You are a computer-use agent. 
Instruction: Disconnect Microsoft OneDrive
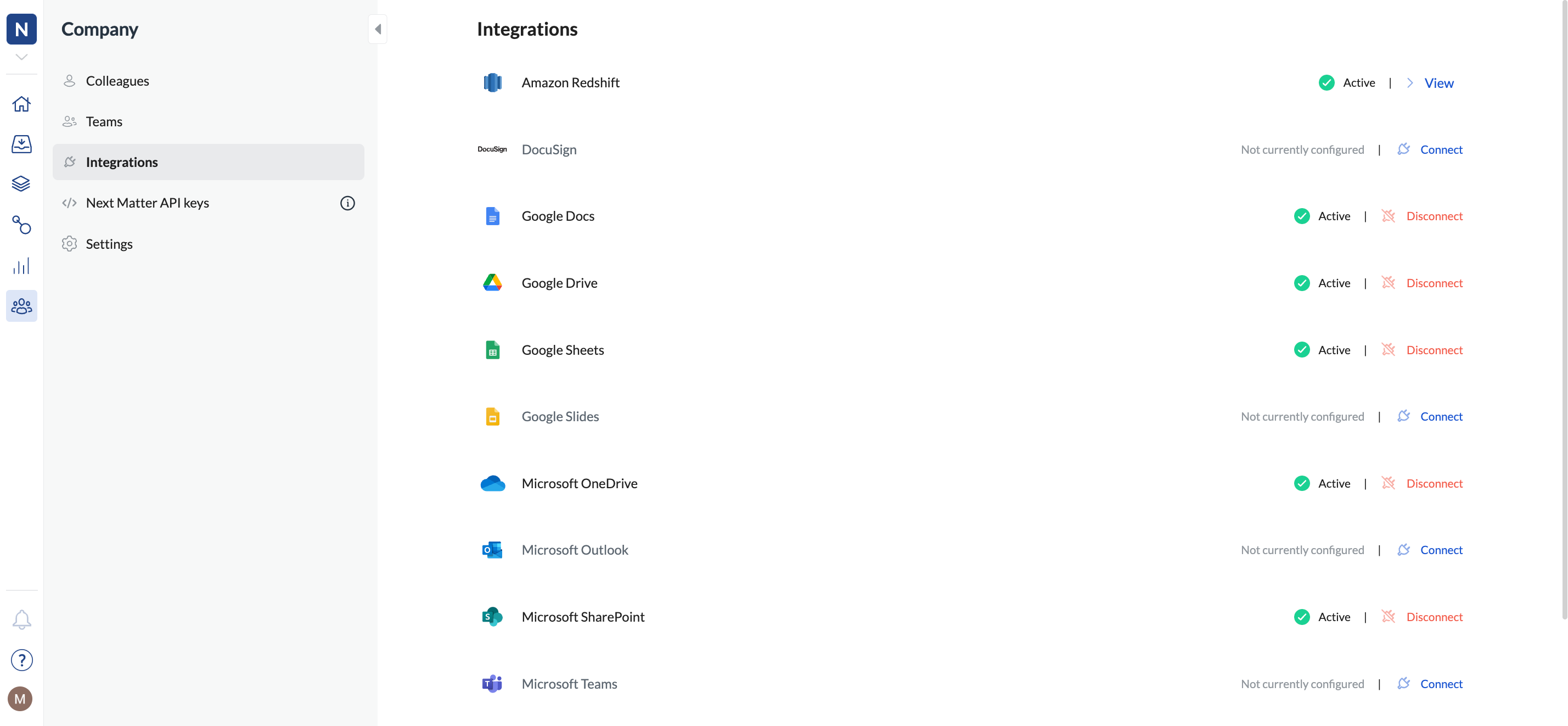[x=1434, y=484]
